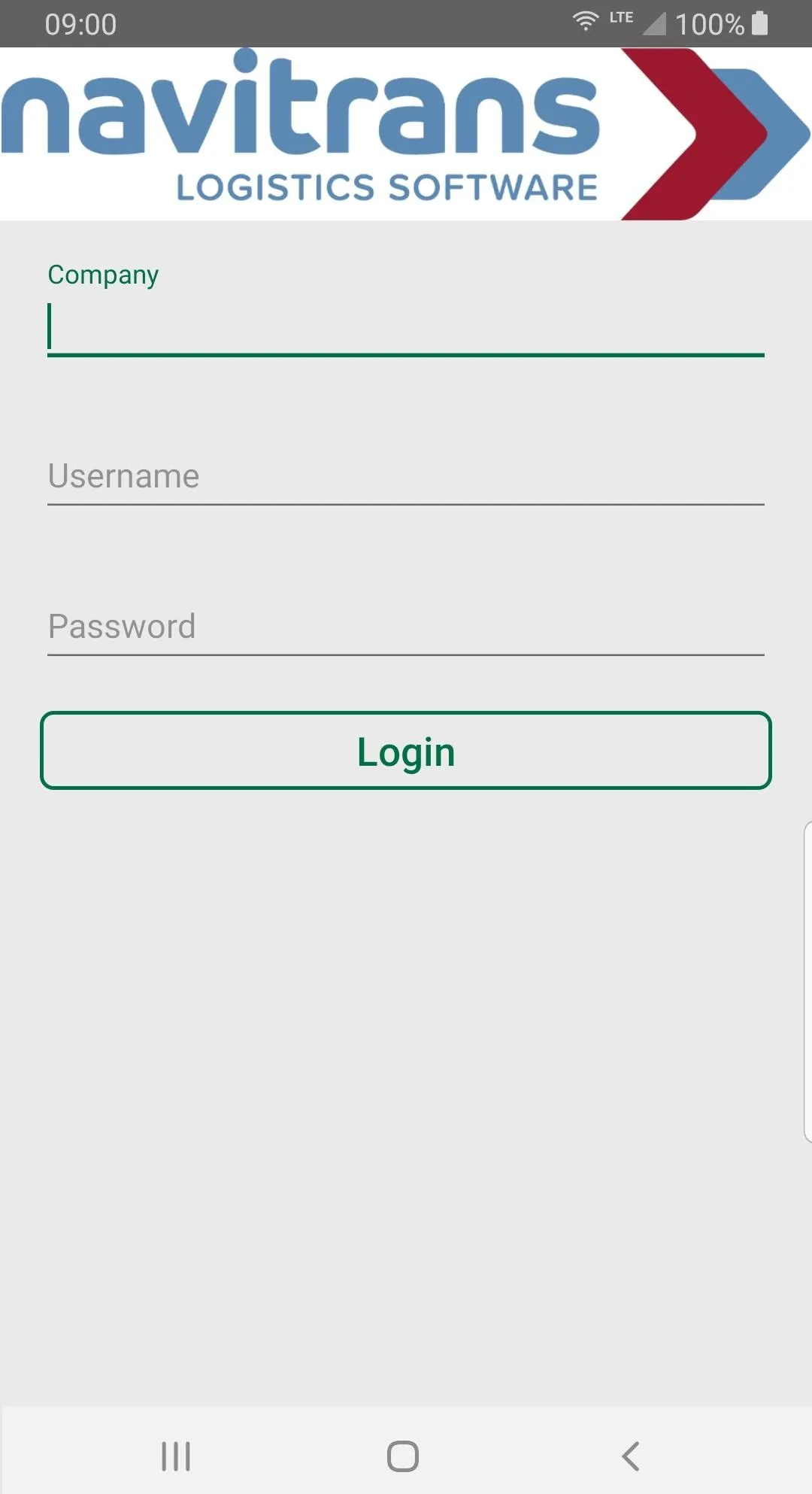The width and height of the screenshot is (812, 1494).
Task: Click the battery icon
Action: pos(761,23)
